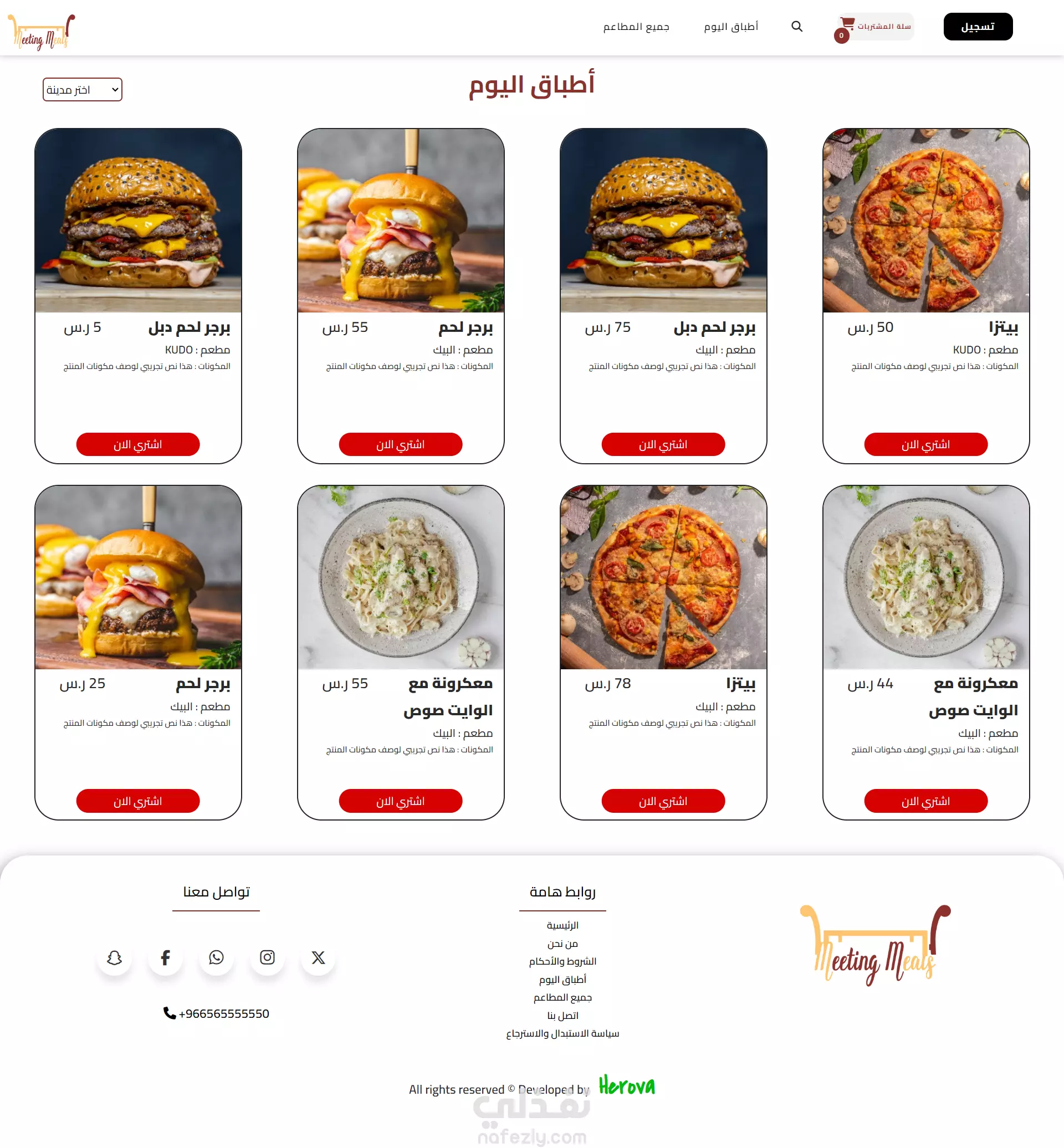Contact via the WhatsApp icon
Screen dimensions: 1064x1148
[216, 957]
